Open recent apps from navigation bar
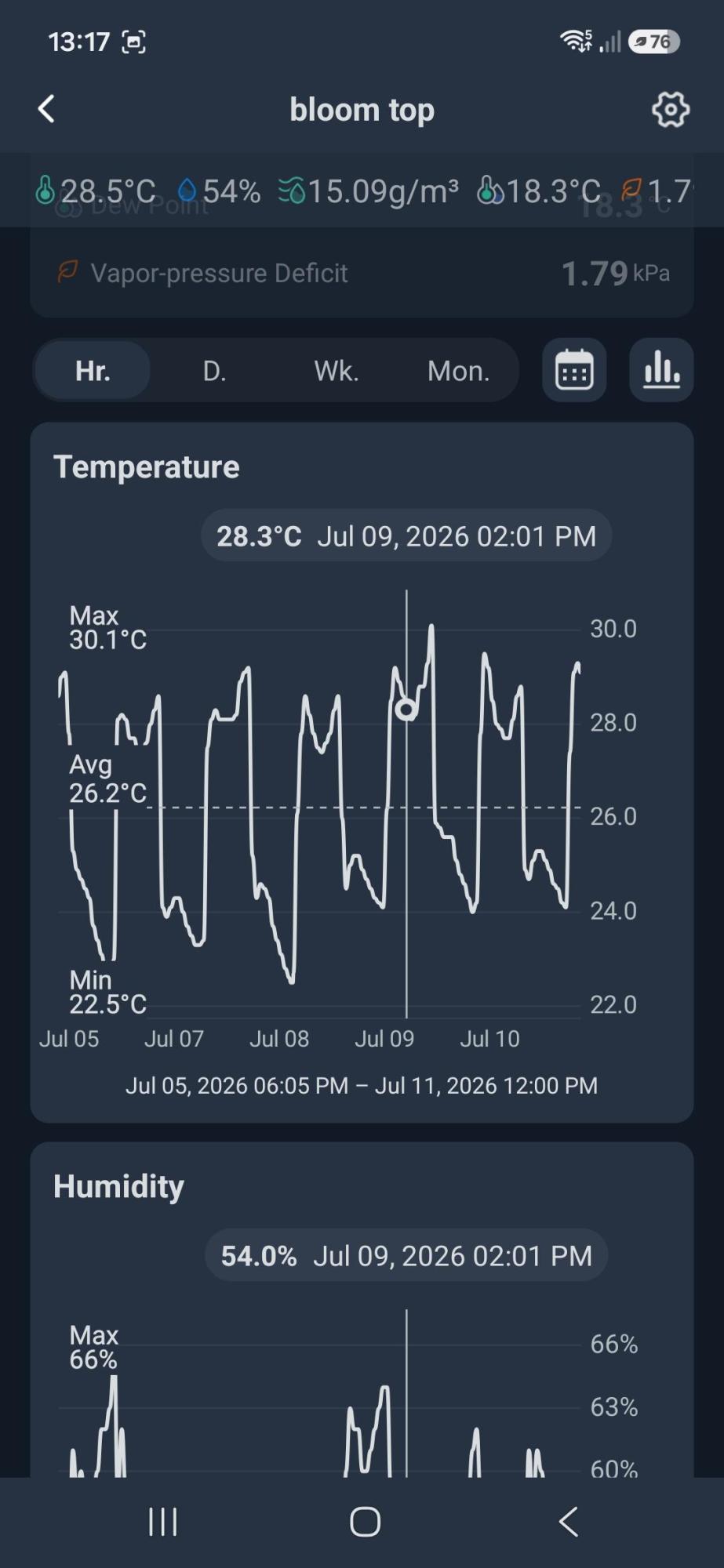 (163, 1522)
